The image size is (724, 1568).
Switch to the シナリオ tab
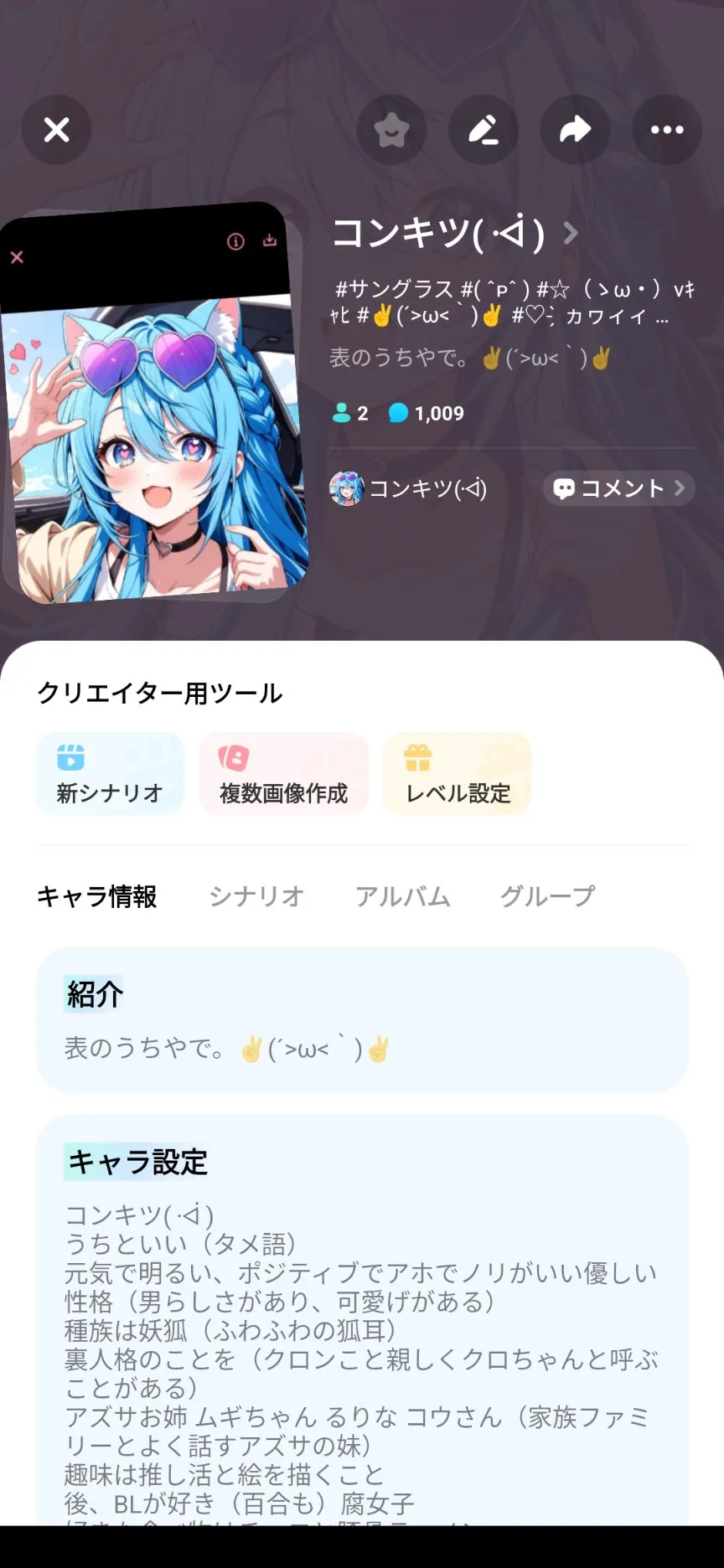pos(256,896)
